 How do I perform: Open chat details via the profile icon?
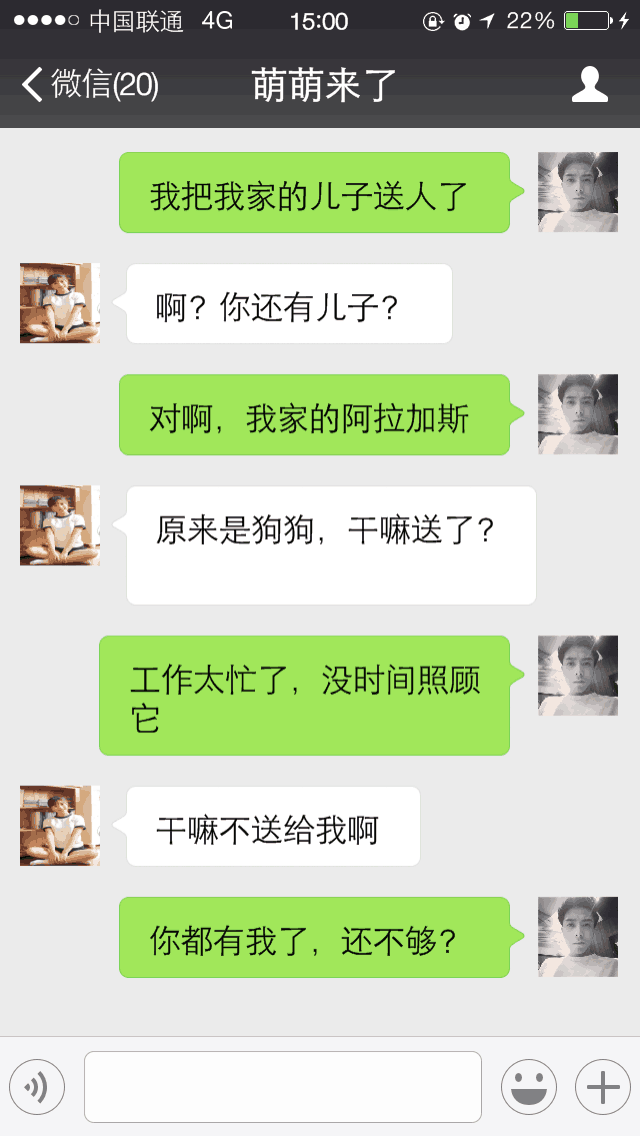coord(589,85)
